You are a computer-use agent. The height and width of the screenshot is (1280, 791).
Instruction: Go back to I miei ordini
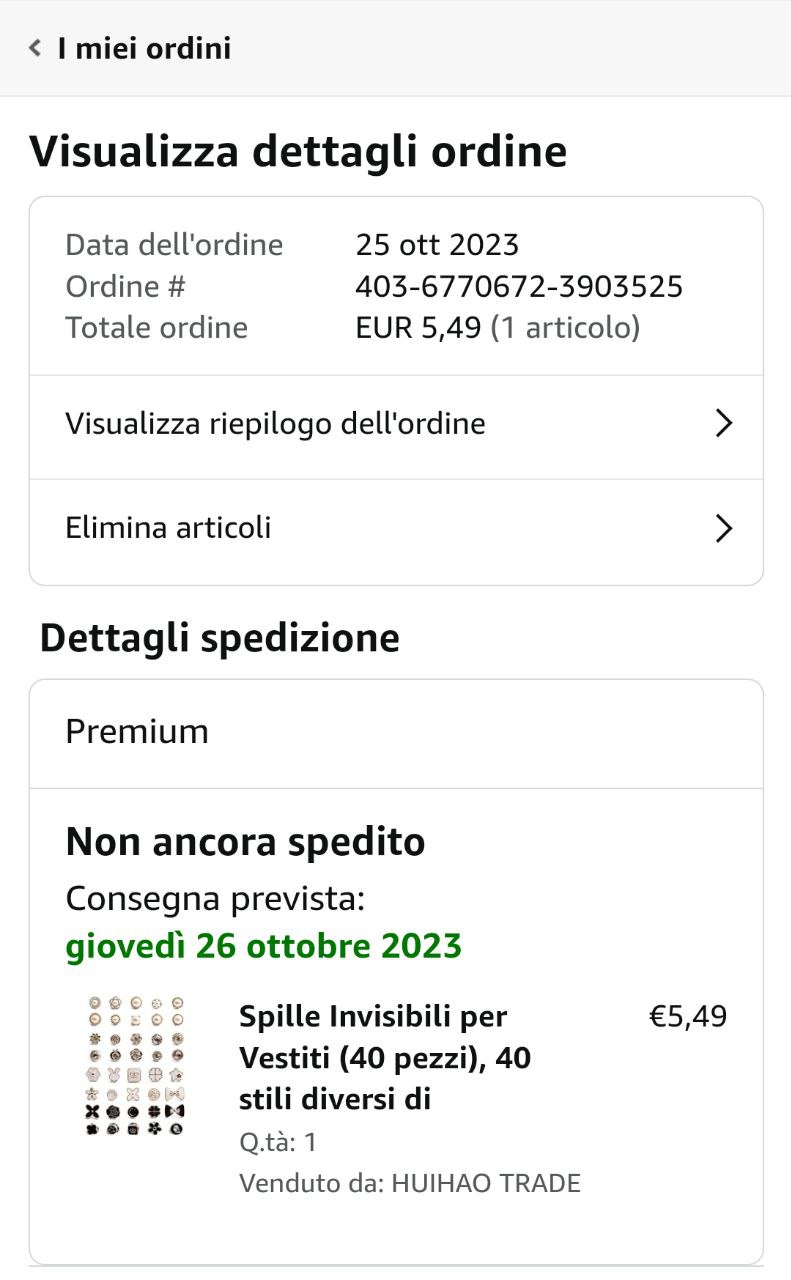130,48
